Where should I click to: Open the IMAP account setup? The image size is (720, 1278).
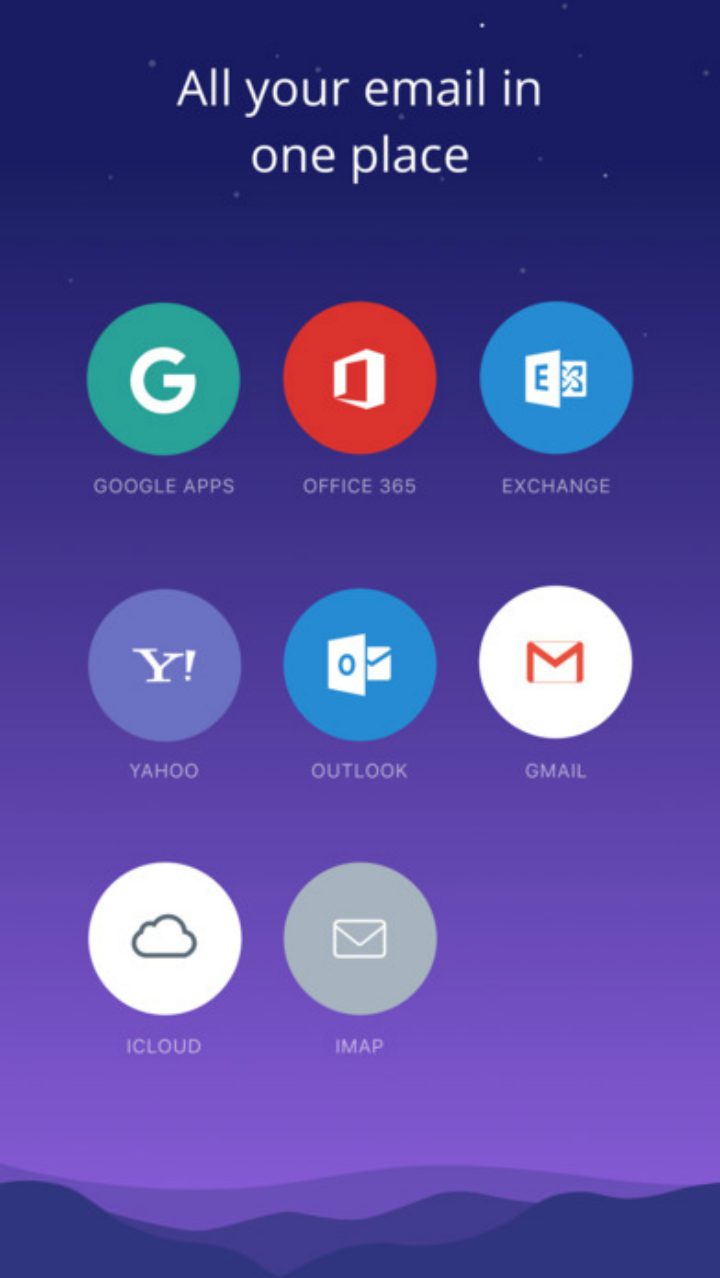click(x=360, y=939)
